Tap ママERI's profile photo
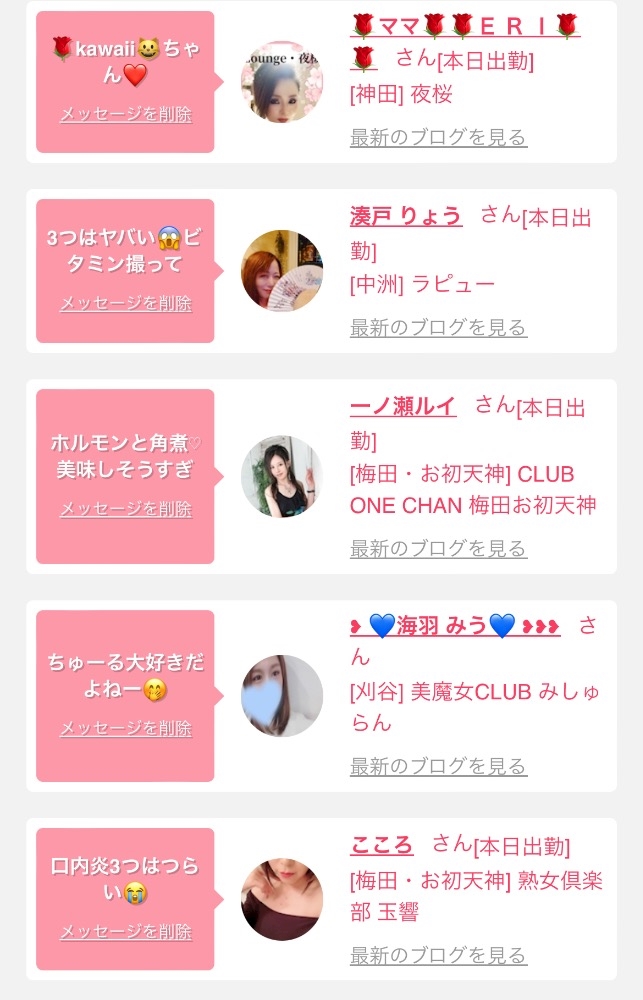643x1000 pixels. [x=282, y=81]
